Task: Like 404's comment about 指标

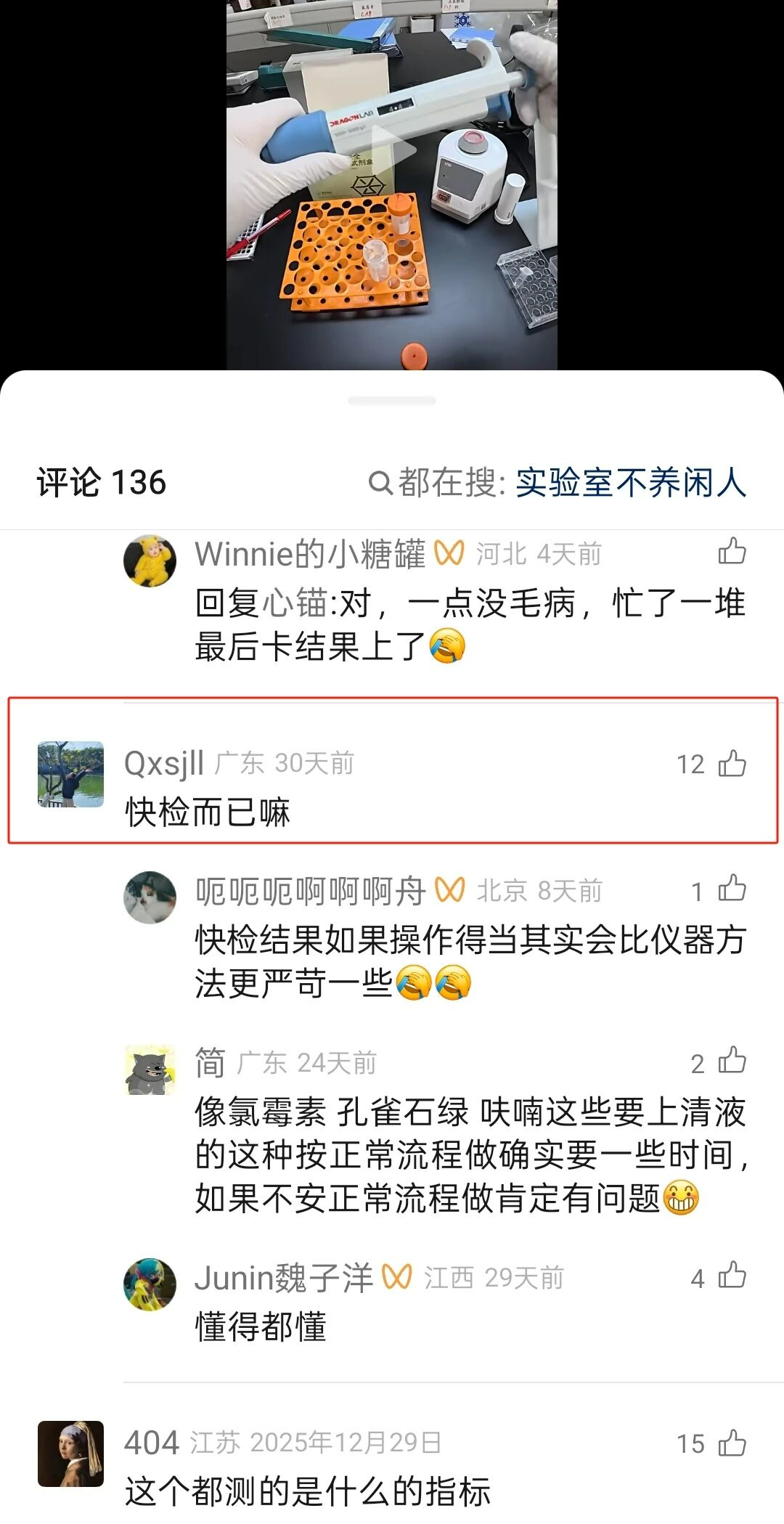Action: pyautogui.click(x=732, y=1443)
